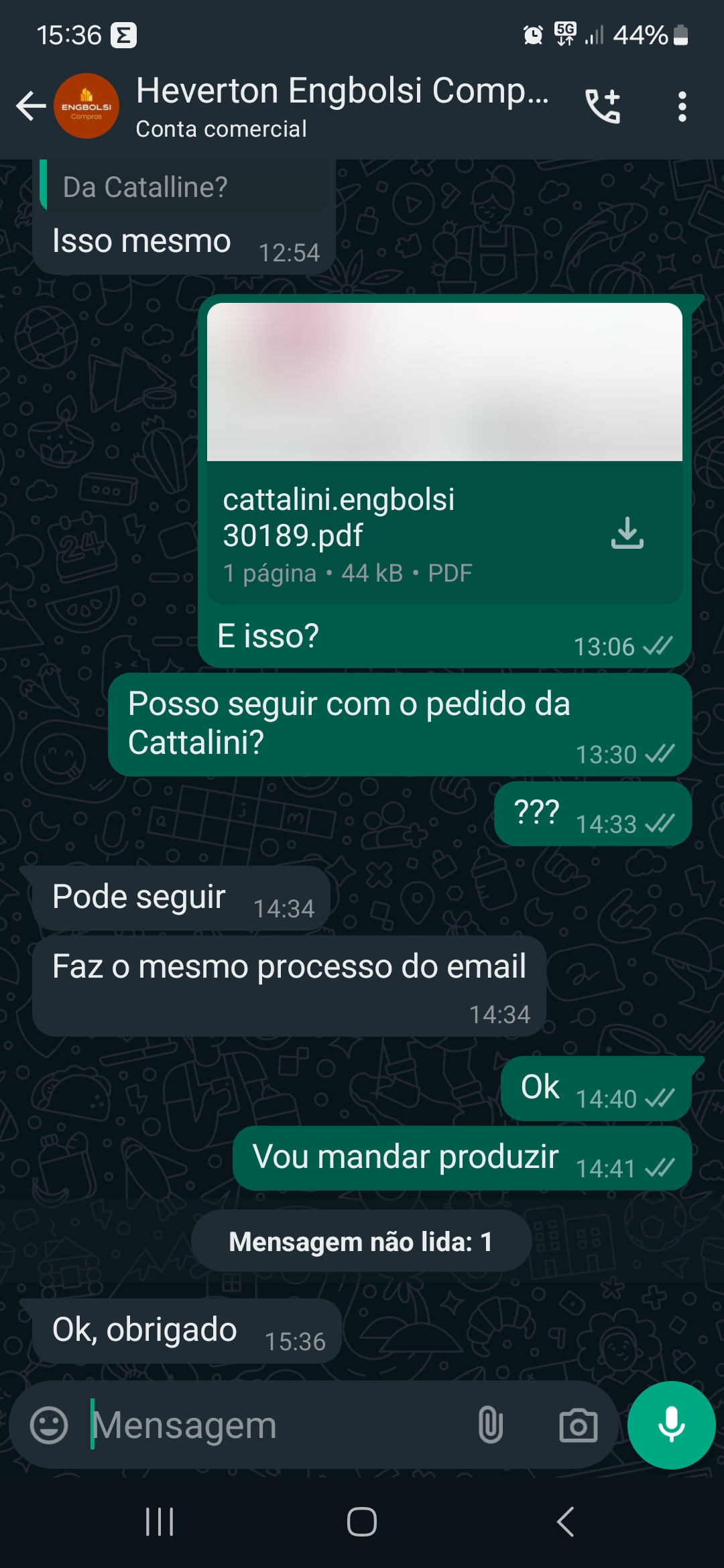Open Heverton Engbolsi contact info
724x1568 pixels.
[342, 105]
